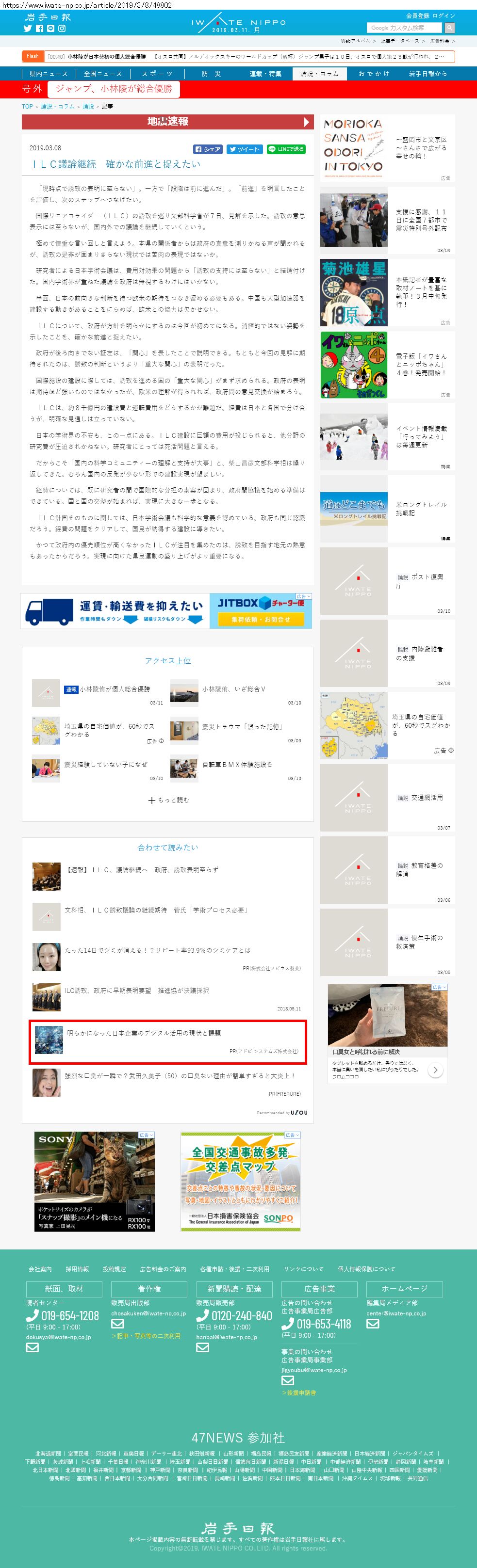The height and width of the screenshot is (1568, 477).
Task: Open the ログイン link
Action: (x=444, y=15)
